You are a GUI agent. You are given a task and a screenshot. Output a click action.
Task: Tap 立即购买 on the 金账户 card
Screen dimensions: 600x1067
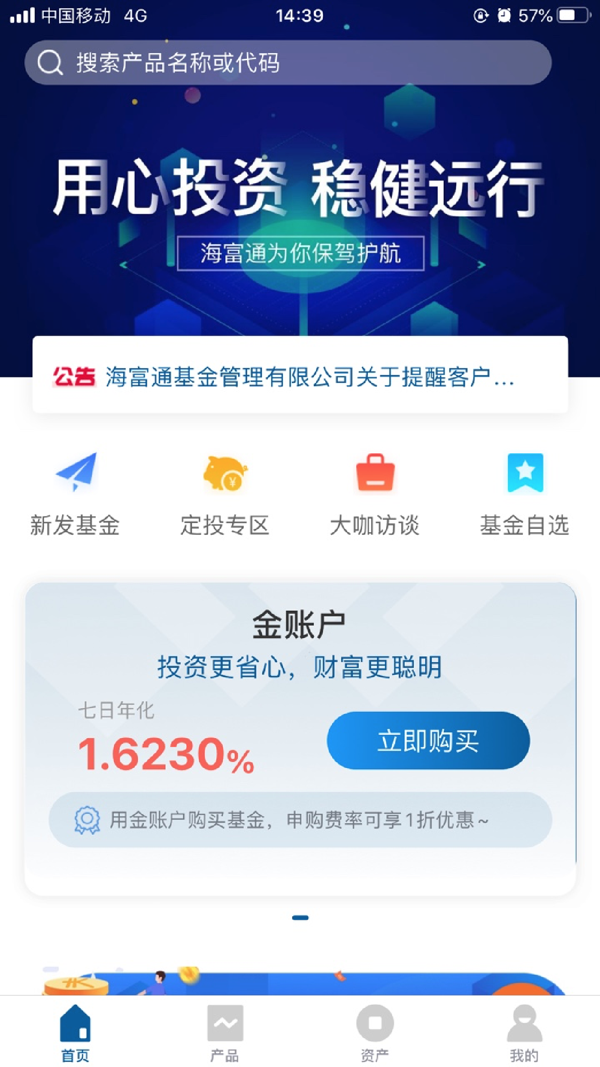[428, 741]
